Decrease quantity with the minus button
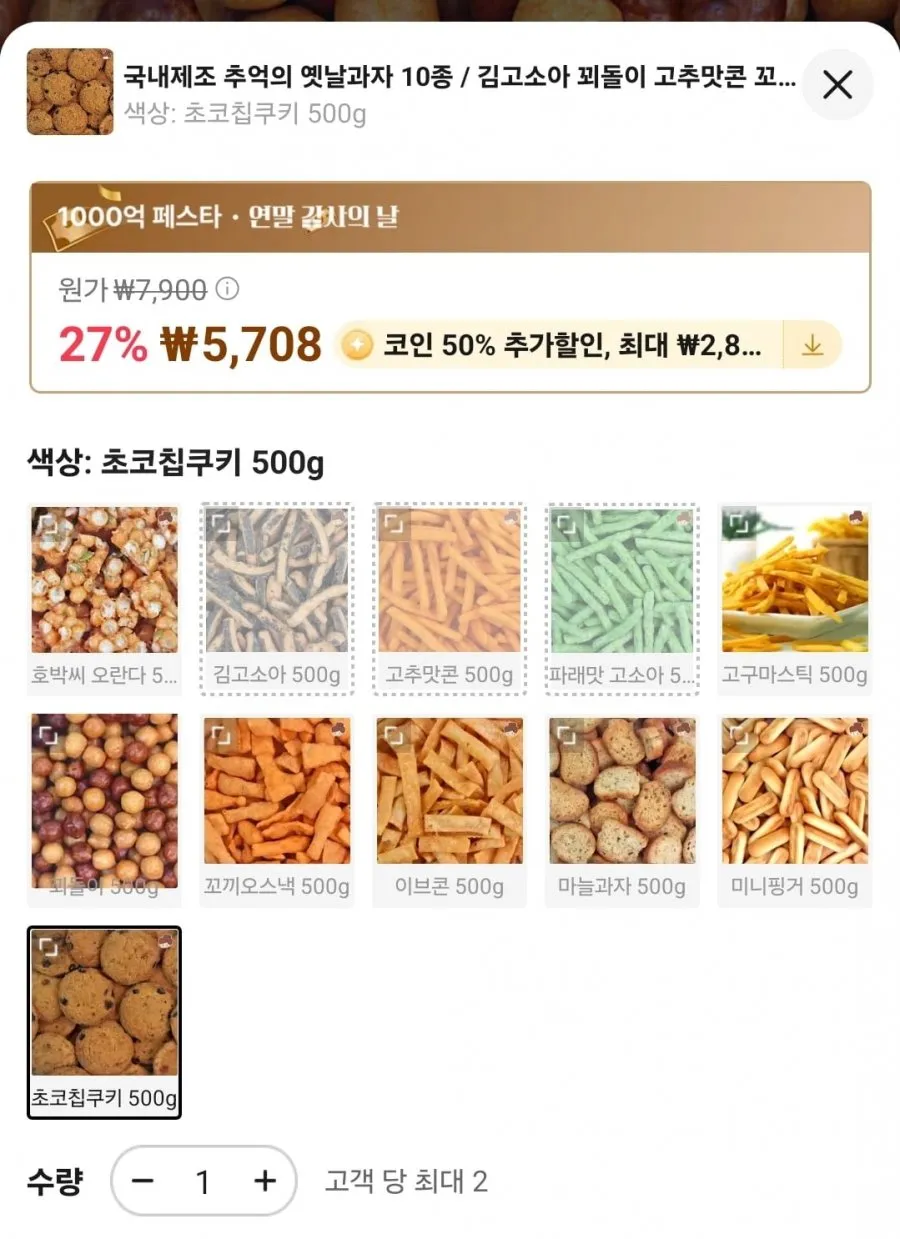Viewport: 900px width, 1239px height. [x=141, y=1181]
